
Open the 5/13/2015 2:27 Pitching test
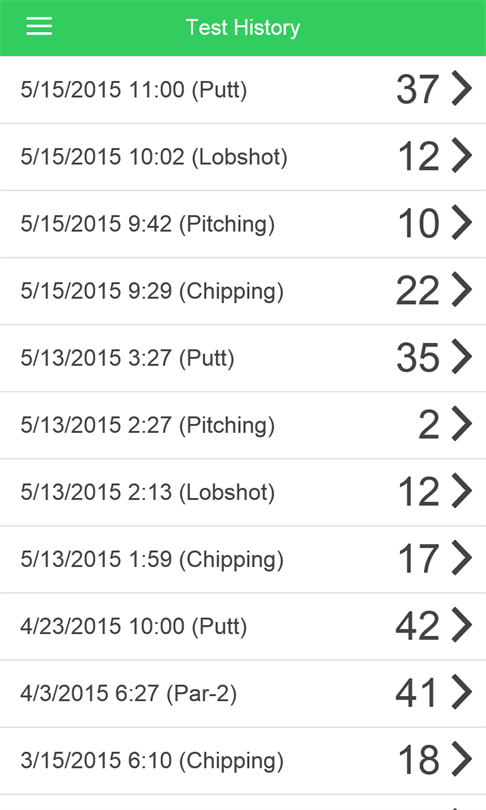243,425
